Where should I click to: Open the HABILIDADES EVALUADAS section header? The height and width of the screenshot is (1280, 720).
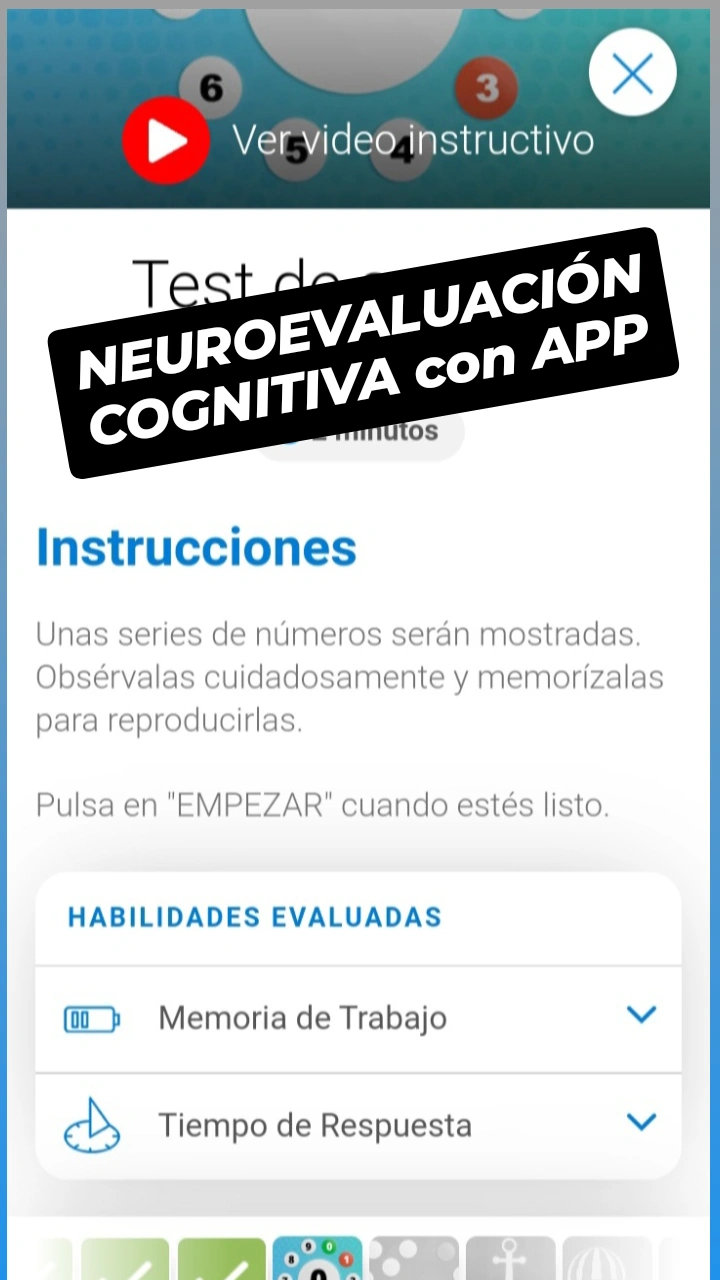point(255,917)
